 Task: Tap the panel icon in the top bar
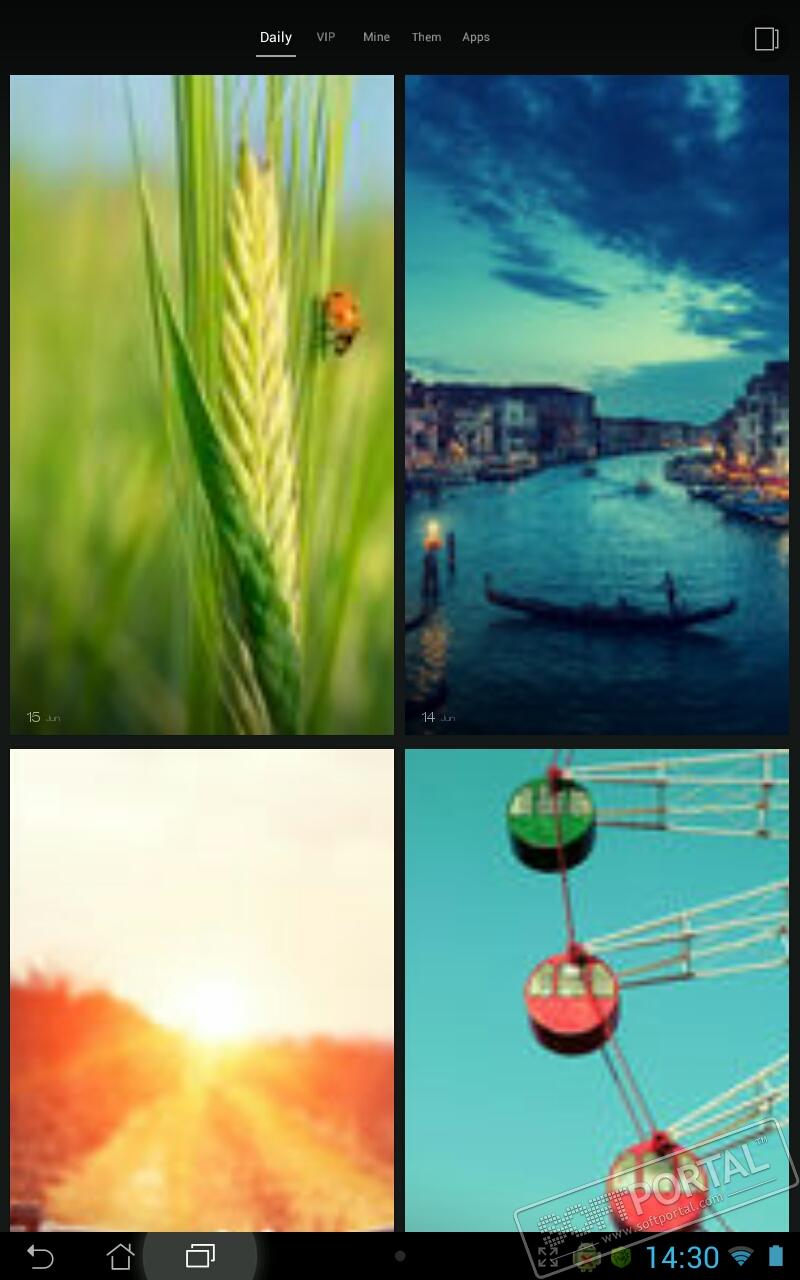(x=766, y=39)
